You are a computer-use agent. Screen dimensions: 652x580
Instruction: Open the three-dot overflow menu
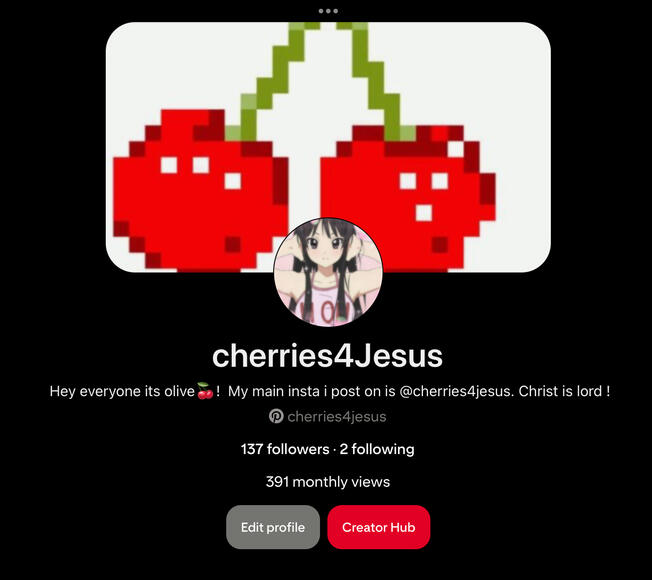coord(328,10)
